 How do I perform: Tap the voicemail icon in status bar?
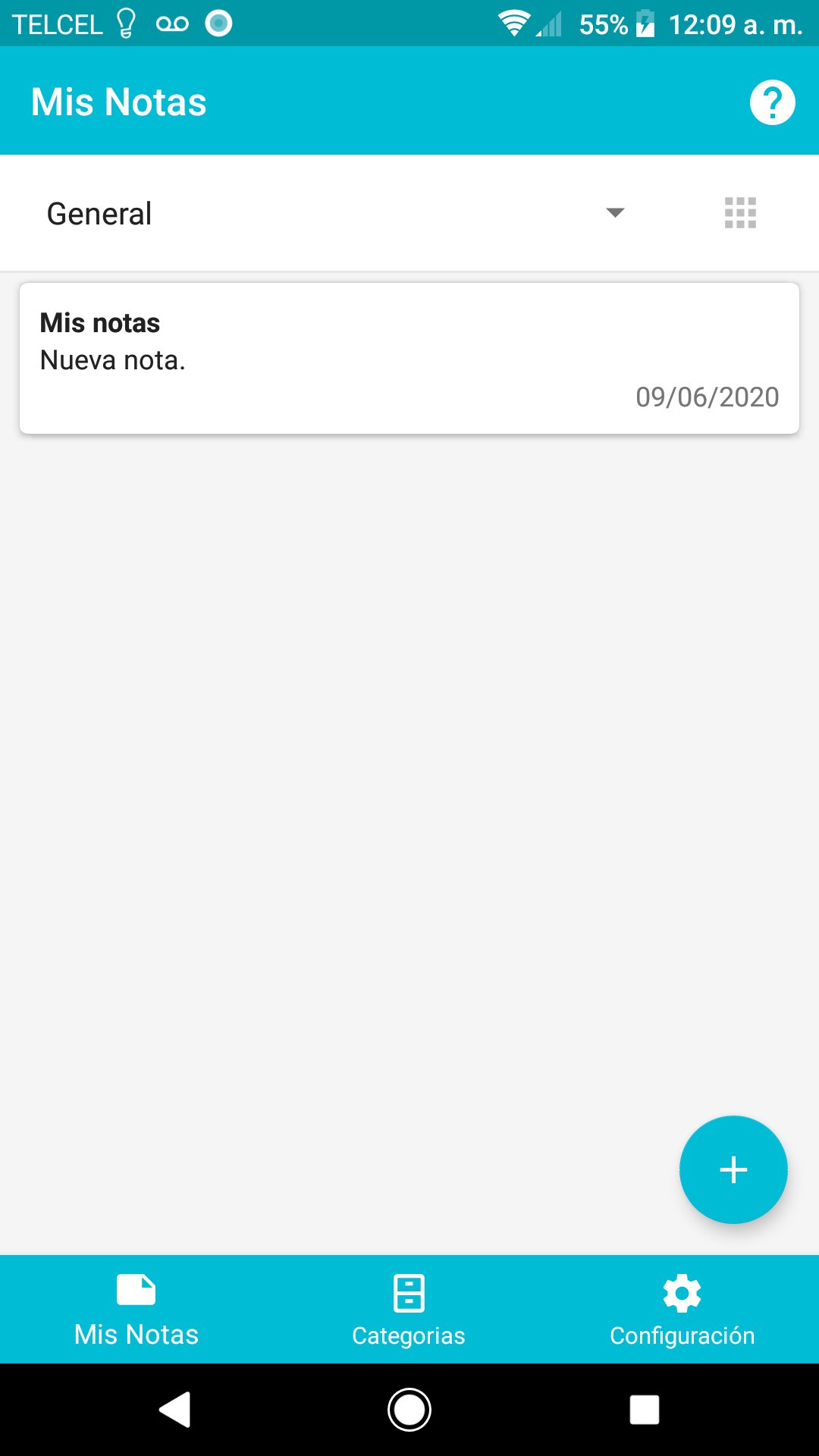point(172,23)
